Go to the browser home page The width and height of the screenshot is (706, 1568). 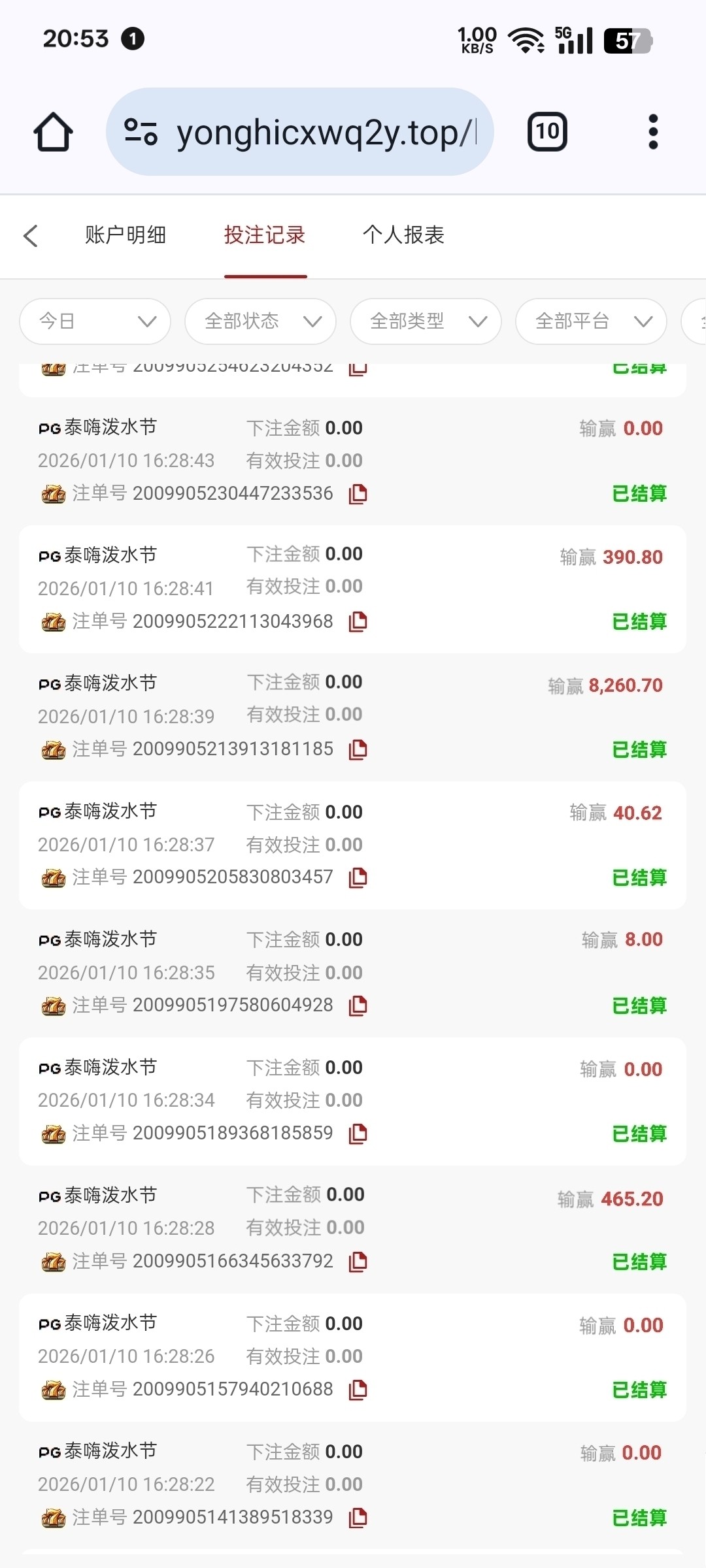(x=53, y=133)
